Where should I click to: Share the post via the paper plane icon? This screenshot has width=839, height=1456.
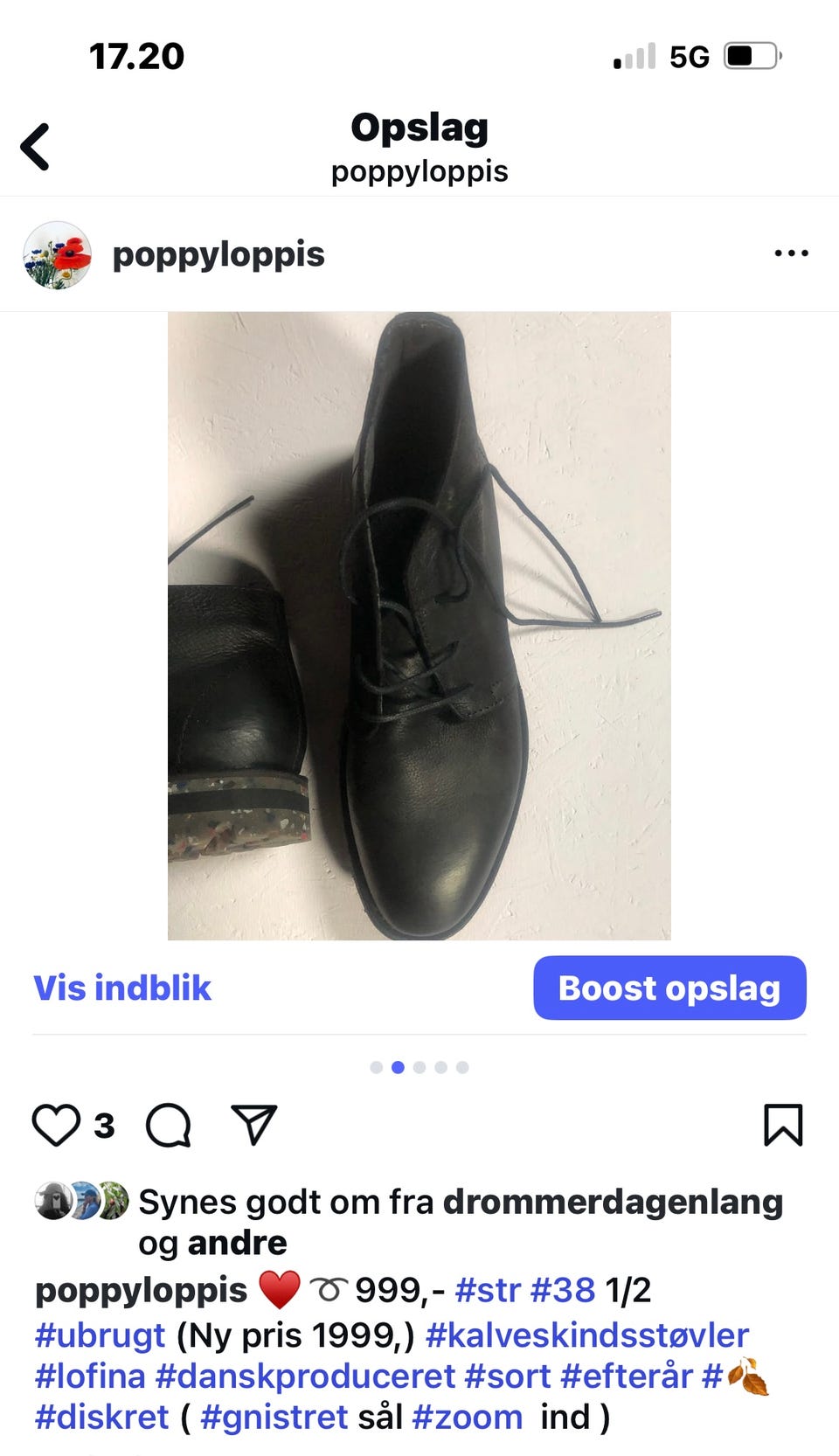tap(253, 1125)
